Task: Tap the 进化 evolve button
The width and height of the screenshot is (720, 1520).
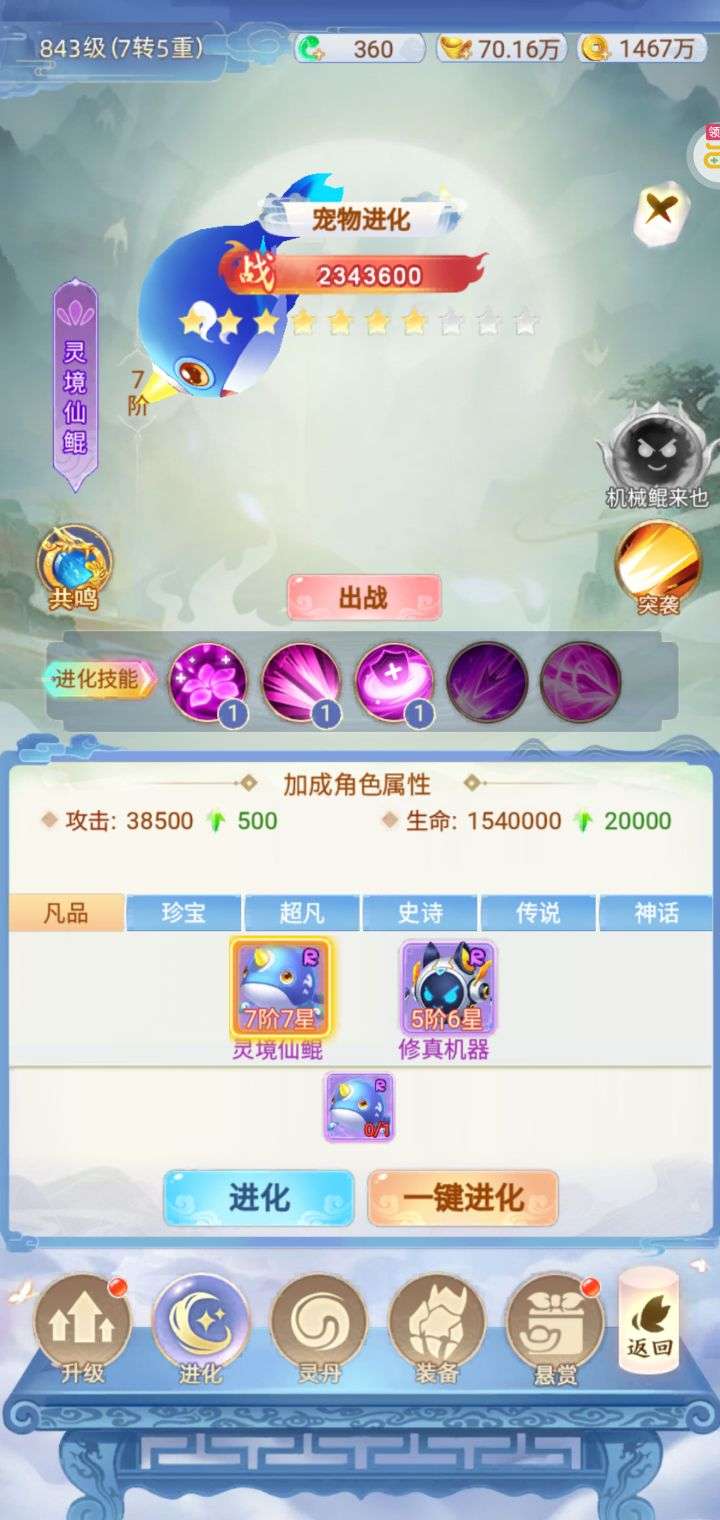Action: click(259, 1198)
